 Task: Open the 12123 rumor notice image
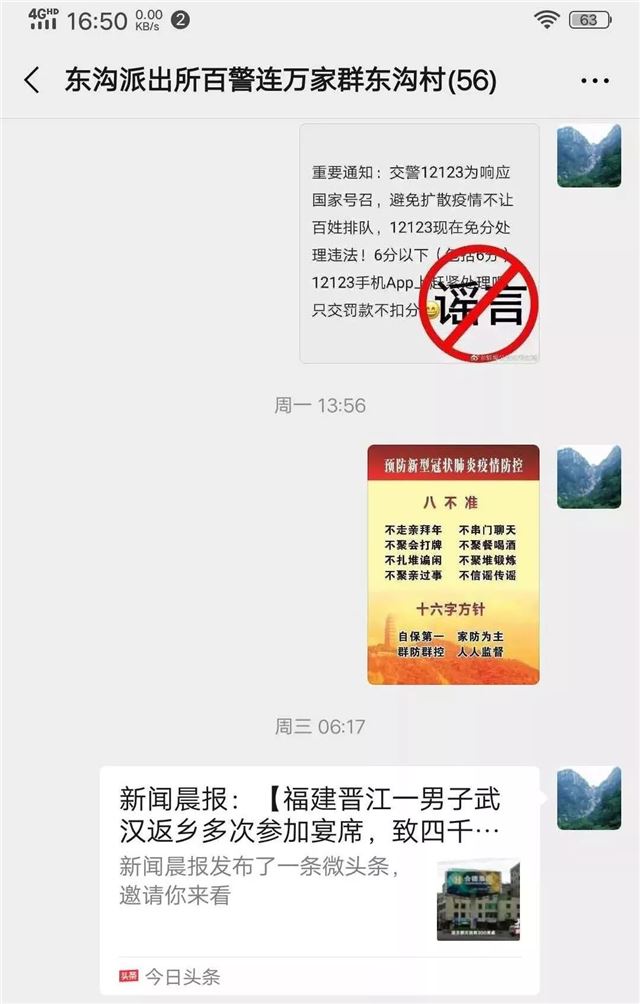(x=419, y=243)
